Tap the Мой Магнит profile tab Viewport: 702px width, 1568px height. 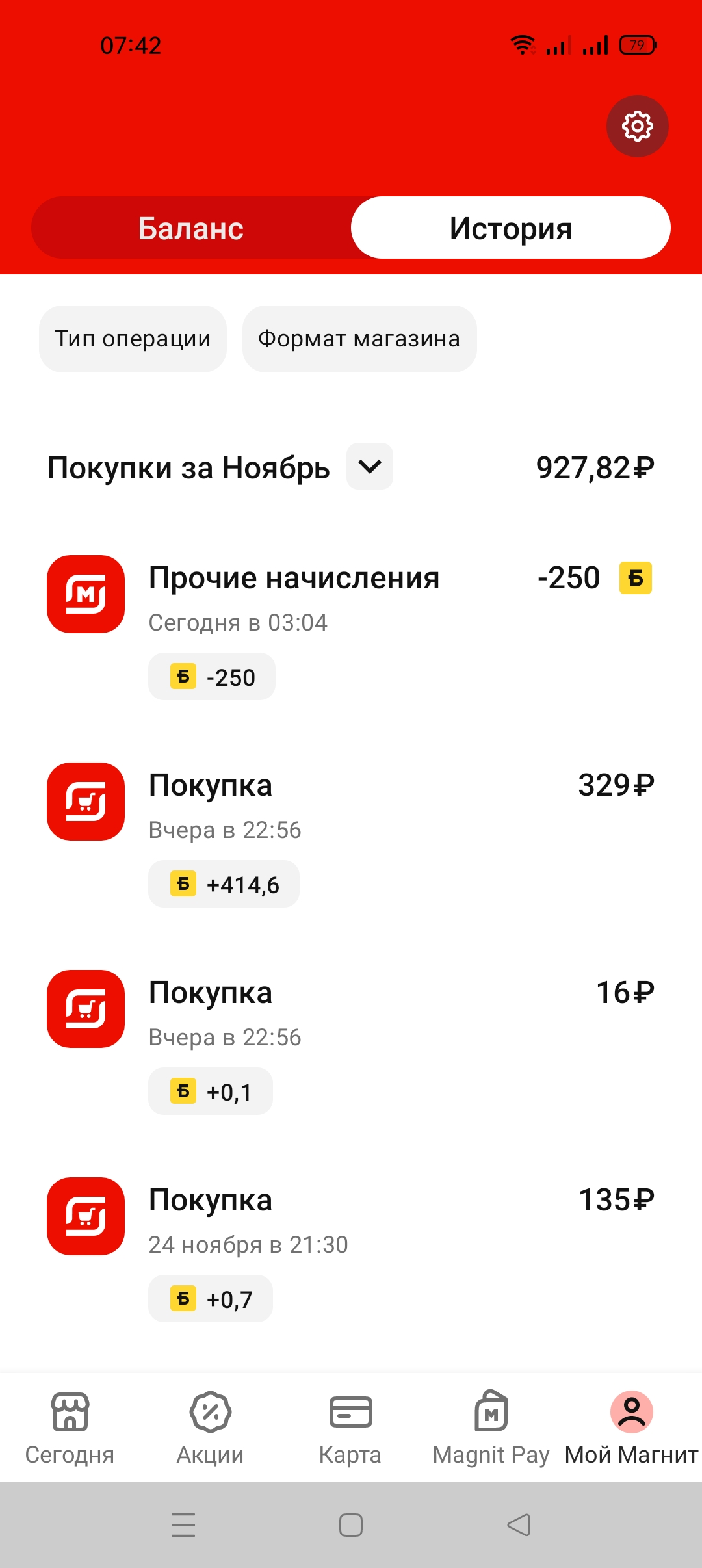(632, 1428)
